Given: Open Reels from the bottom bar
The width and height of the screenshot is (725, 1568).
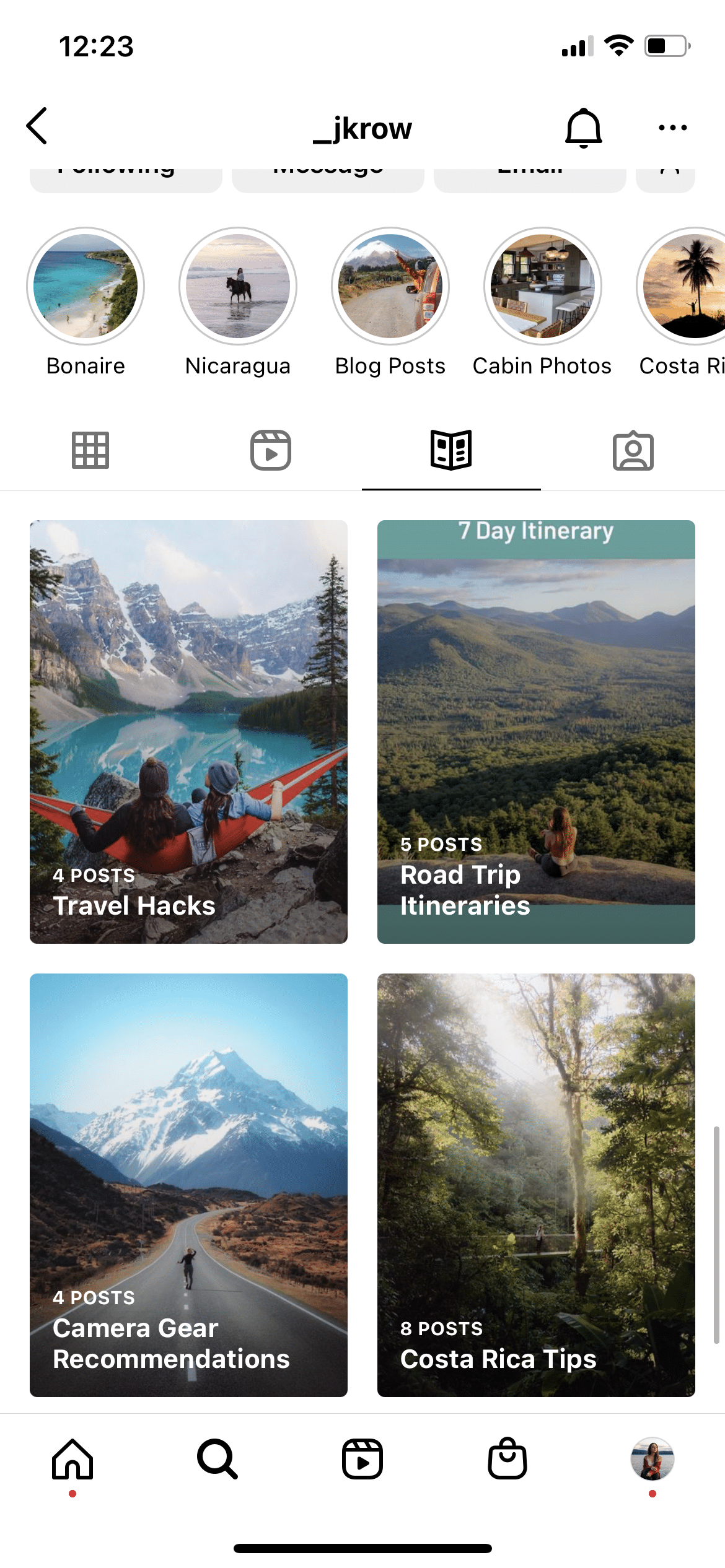Looking at the screenshot, I should 362,1459.
